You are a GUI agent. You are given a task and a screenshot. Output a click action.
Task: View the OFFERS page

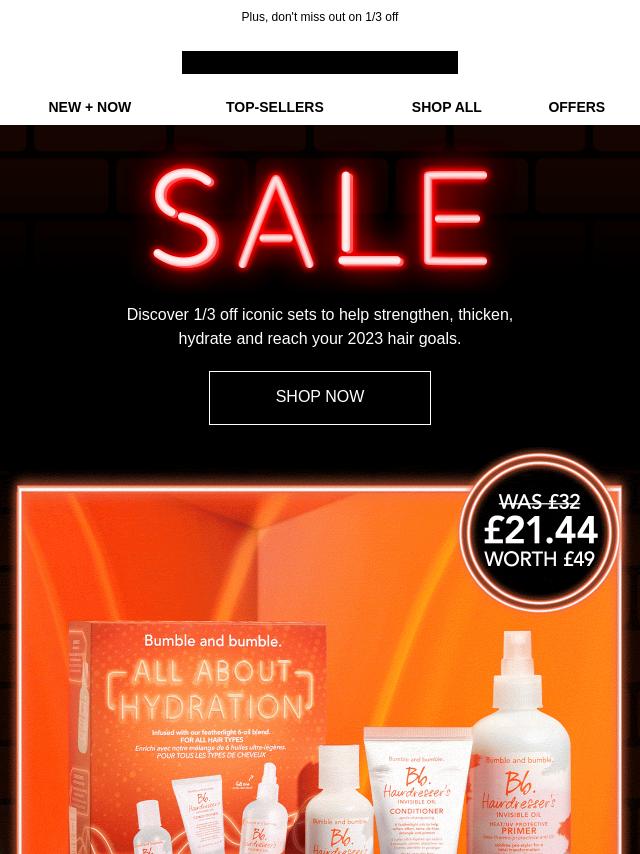[x=576, y=107]
